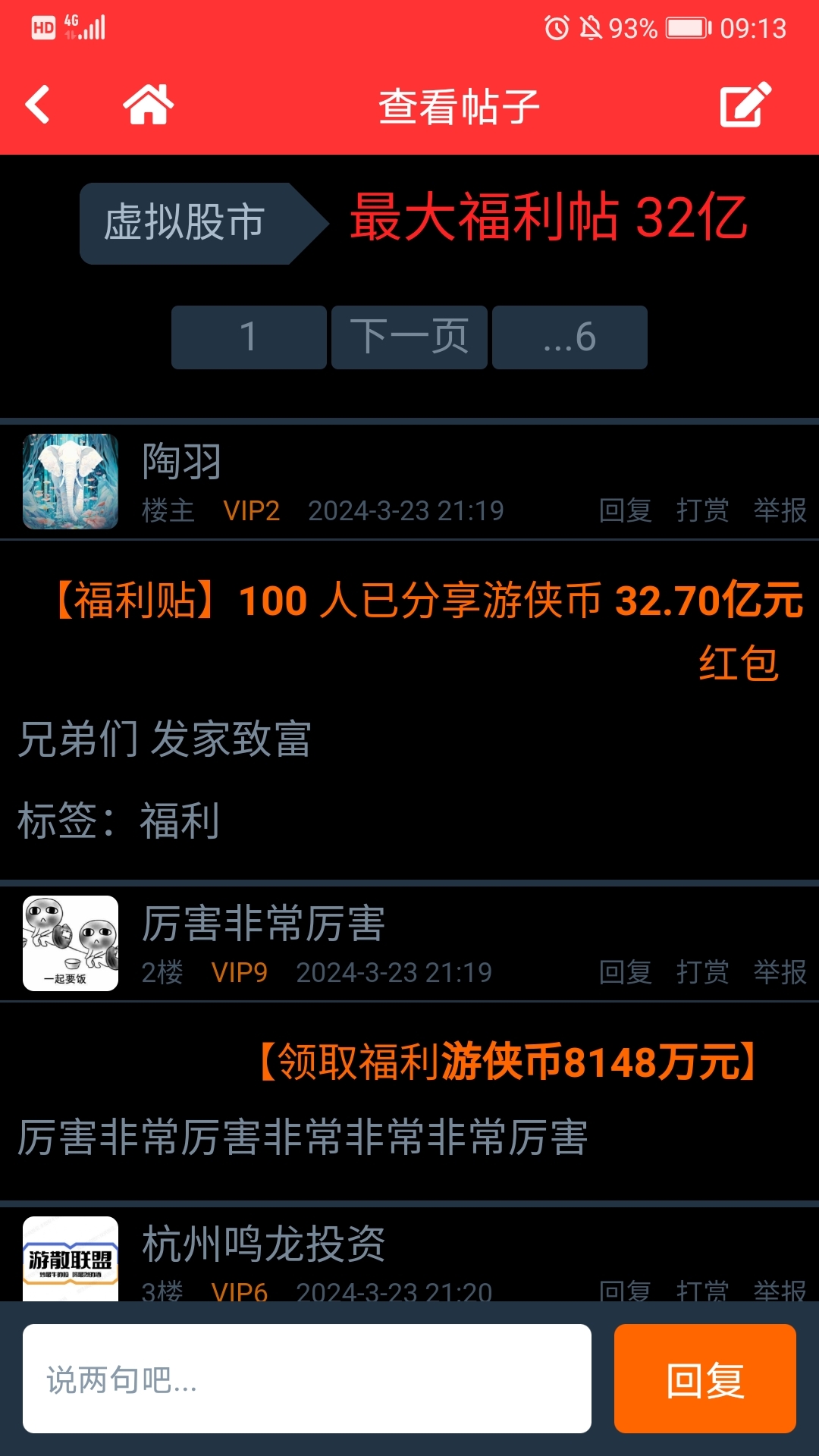This screenshot has height=1456, width=819.
Task: Focus the 说两句吧 comment box
Action: 307,1379
